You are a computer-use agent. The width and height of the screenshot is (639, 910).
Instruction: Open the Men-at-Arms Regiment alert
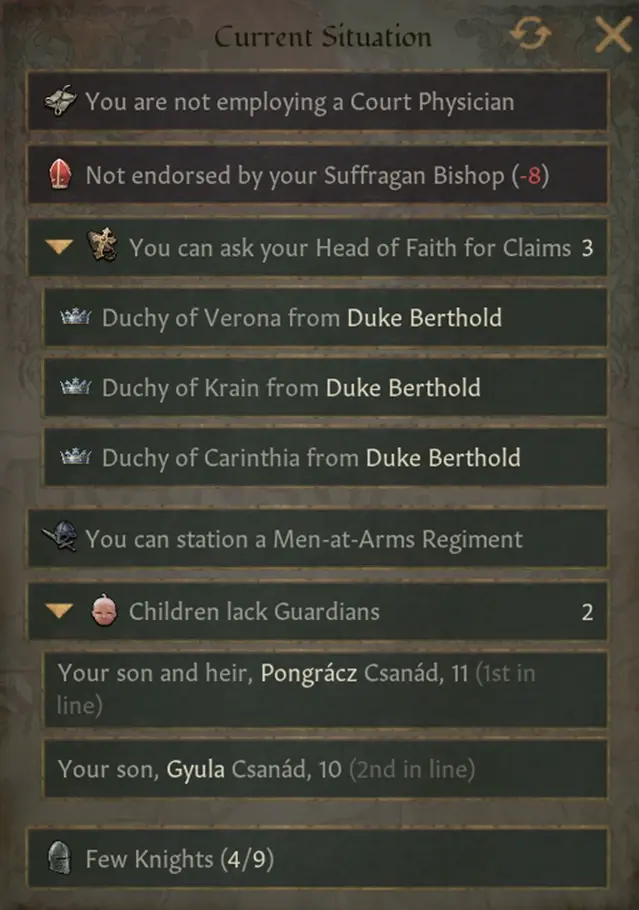point(317,539)
